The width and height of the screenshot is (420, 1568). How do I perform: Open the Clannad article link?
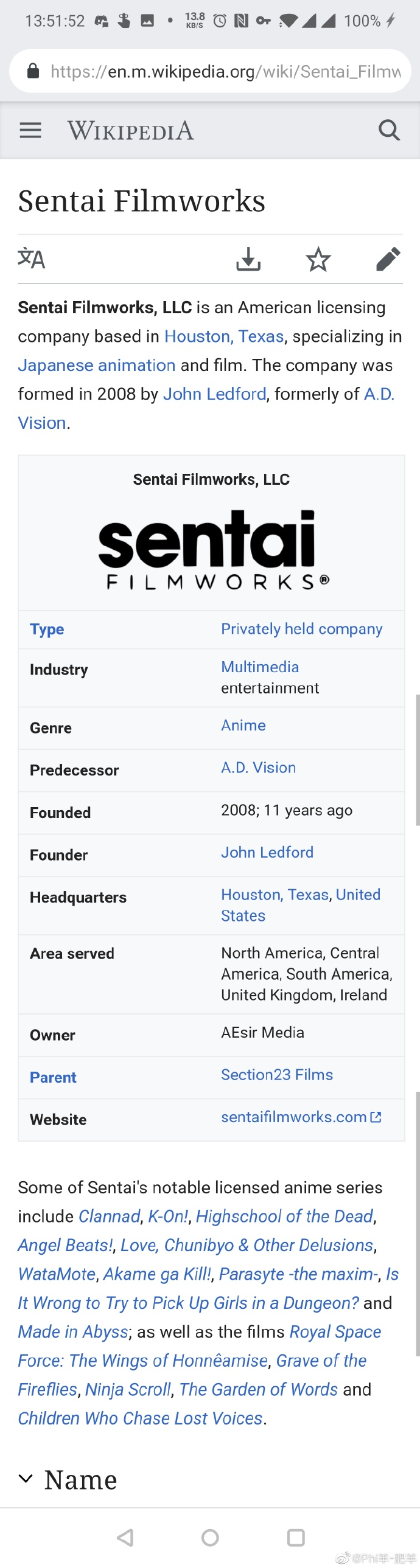coord(109,1216)
